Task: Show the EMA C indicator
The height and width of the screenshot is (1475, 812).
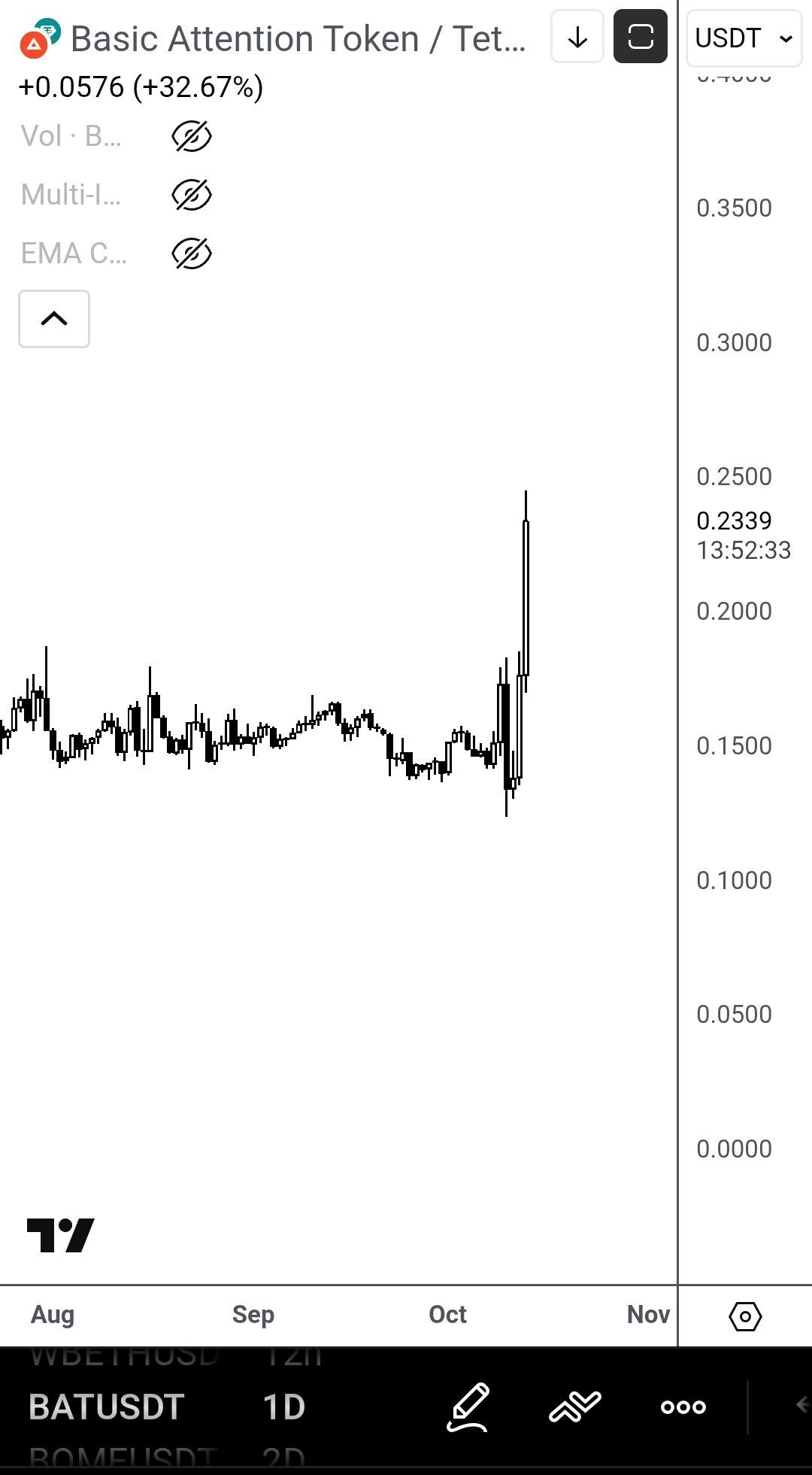Action: 192,254
